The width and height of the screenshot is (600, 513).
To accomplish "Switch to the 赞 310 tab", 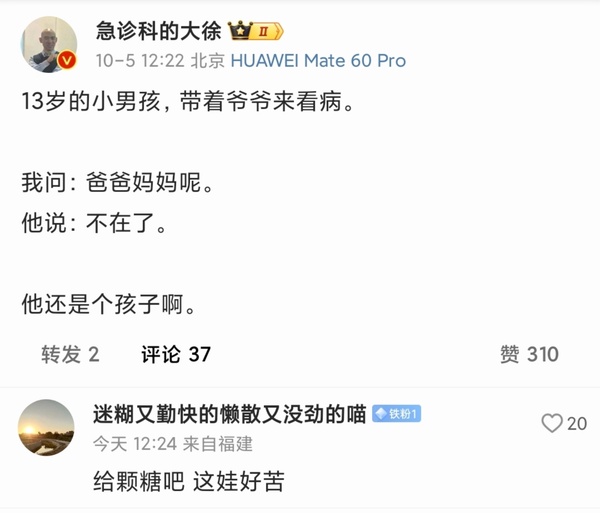I will tap(529, 354).
